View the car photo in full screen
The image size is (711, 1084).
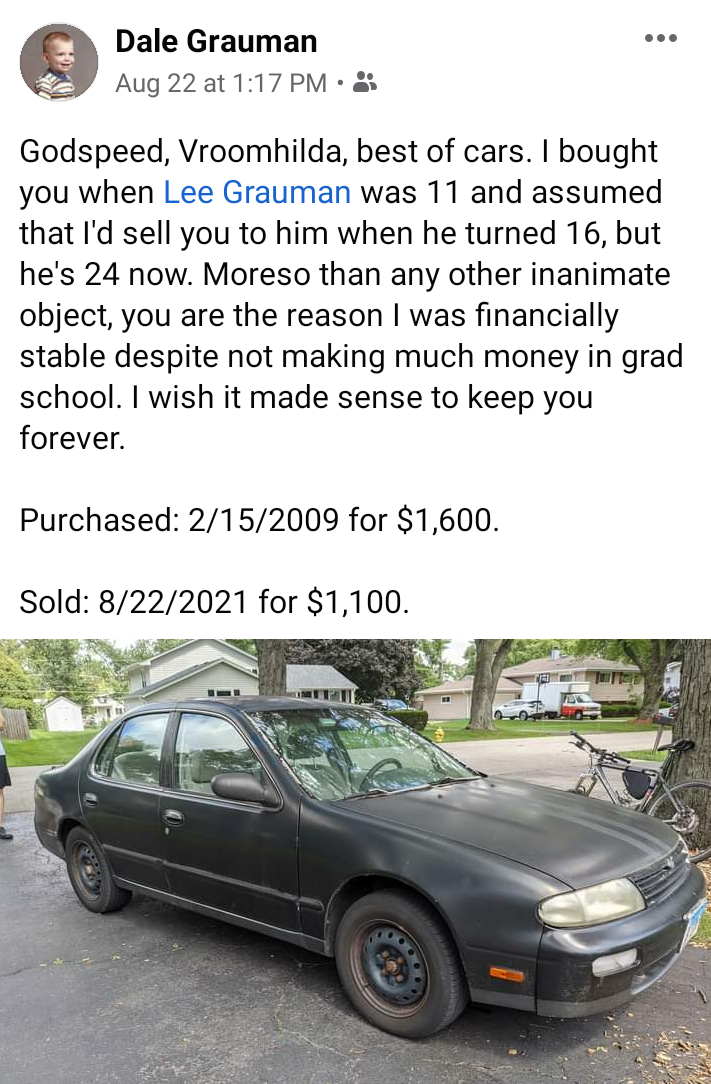click(x=355, y=860)
